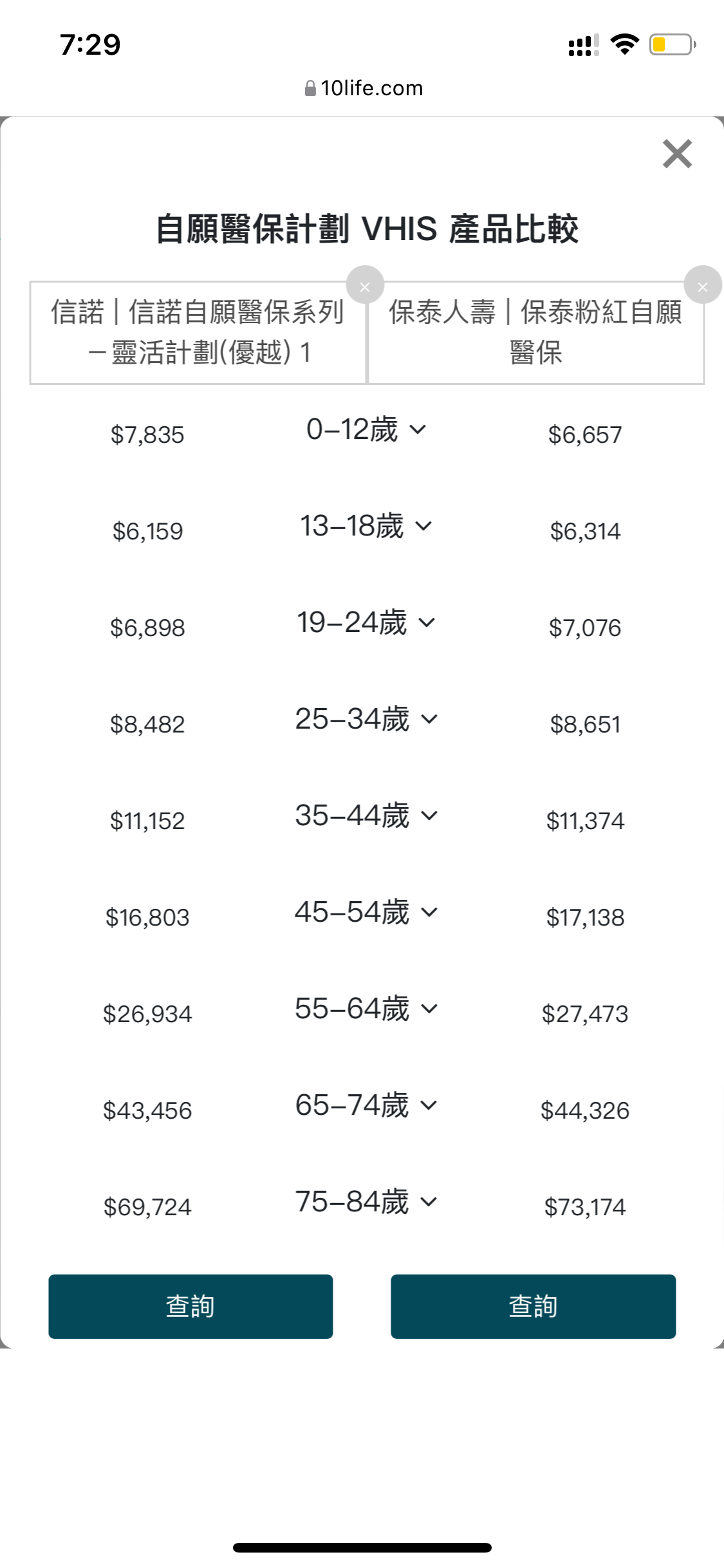The width and height of the screenshot is (724, 1568).
Task: Remove the 保泰人壽 plan from comparison
Action: pyautogui.click(x=703, y=285)
